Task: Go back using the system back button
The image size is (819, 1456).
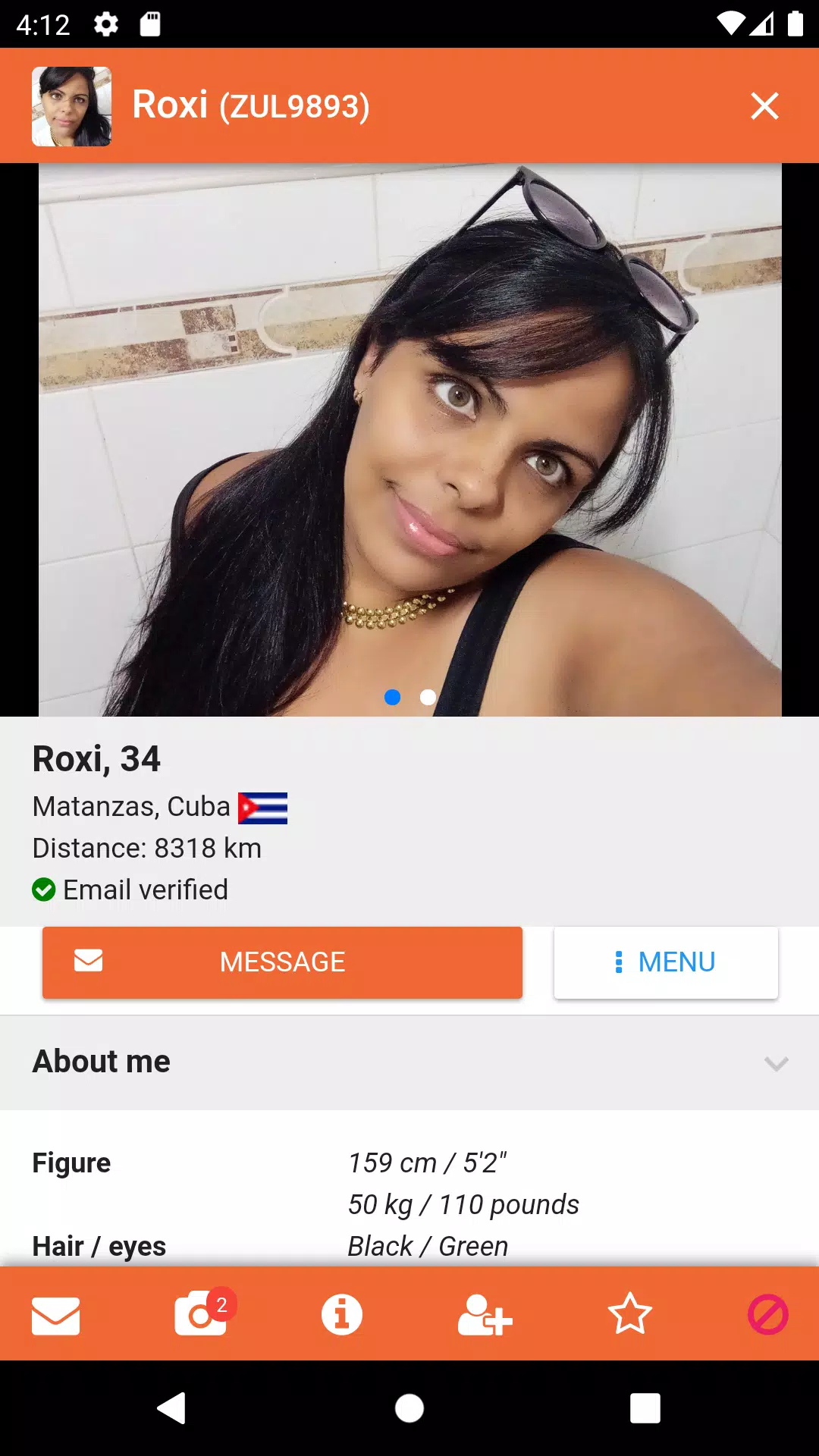Action: (x=171, y=1408)
